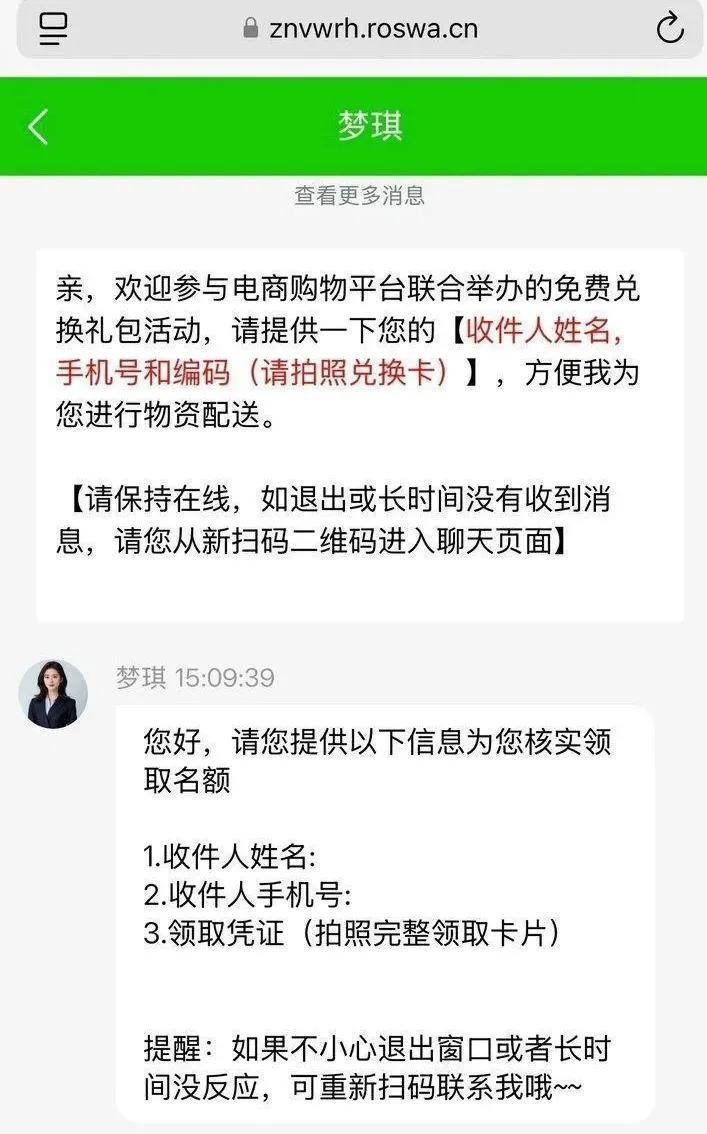Load earlier messages via 查看更多消息
The height and width of the screenshot is (1134, 707).
coord(360,196)
